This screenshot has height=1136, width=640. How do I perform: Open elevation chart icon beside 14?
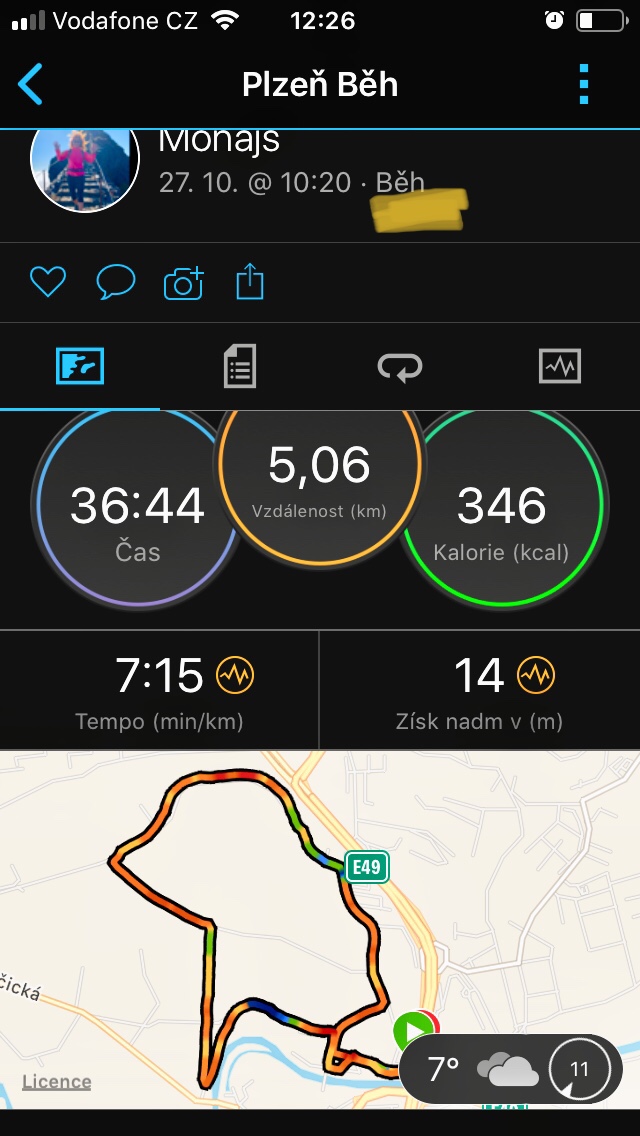point(536,676)
